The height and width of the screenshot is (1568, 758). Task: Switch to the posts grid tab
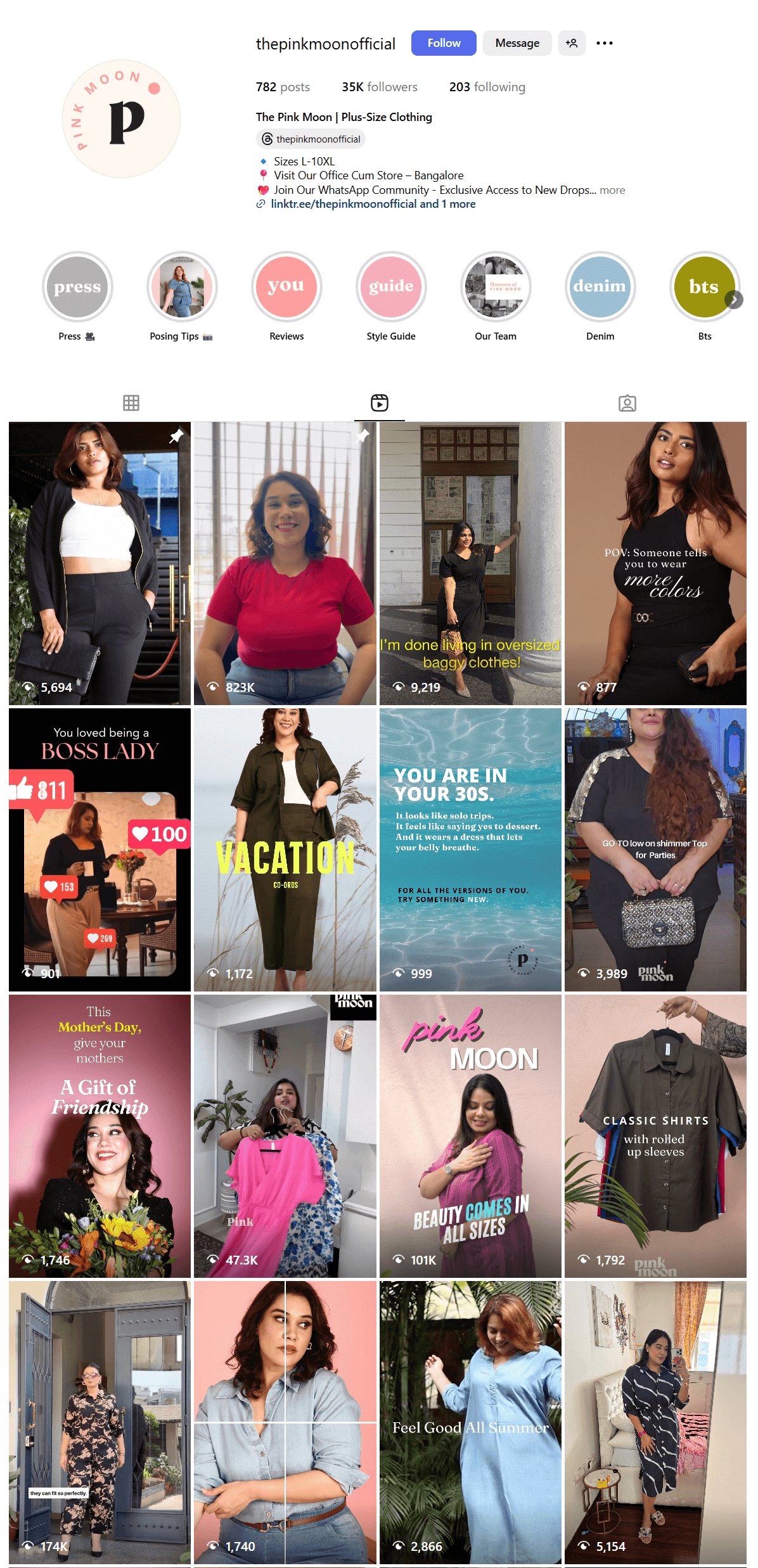pos(131,403)
